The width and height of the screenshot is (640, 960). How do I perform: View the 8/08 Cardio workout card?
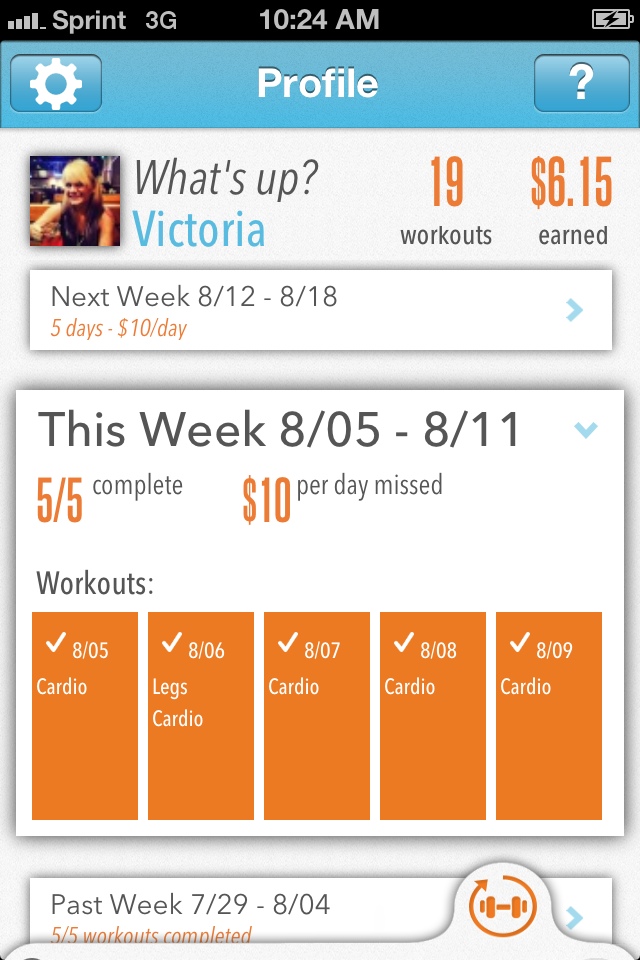(x=433, y=715)
